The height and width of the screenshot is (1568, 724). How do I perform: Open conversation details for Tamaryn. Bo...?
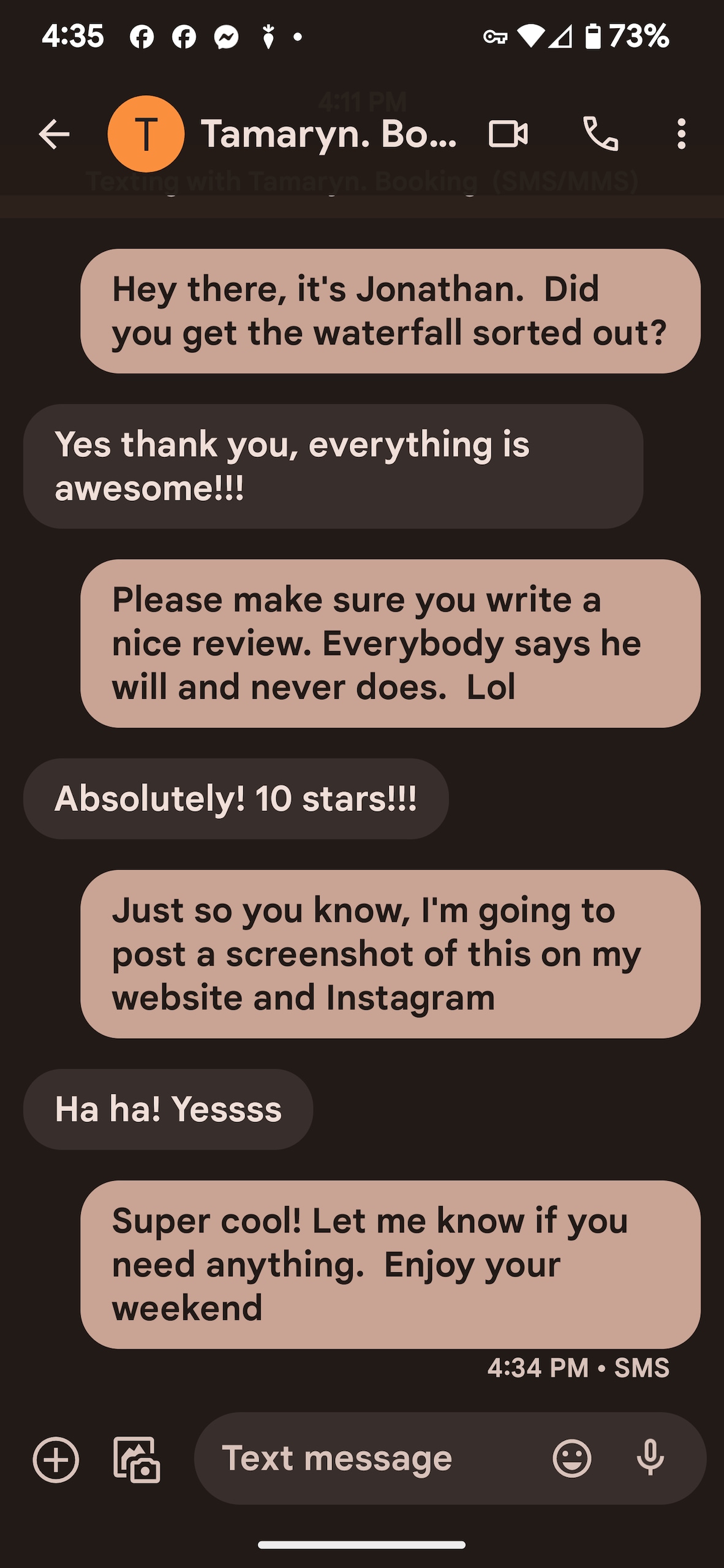[x=328, y=134]
